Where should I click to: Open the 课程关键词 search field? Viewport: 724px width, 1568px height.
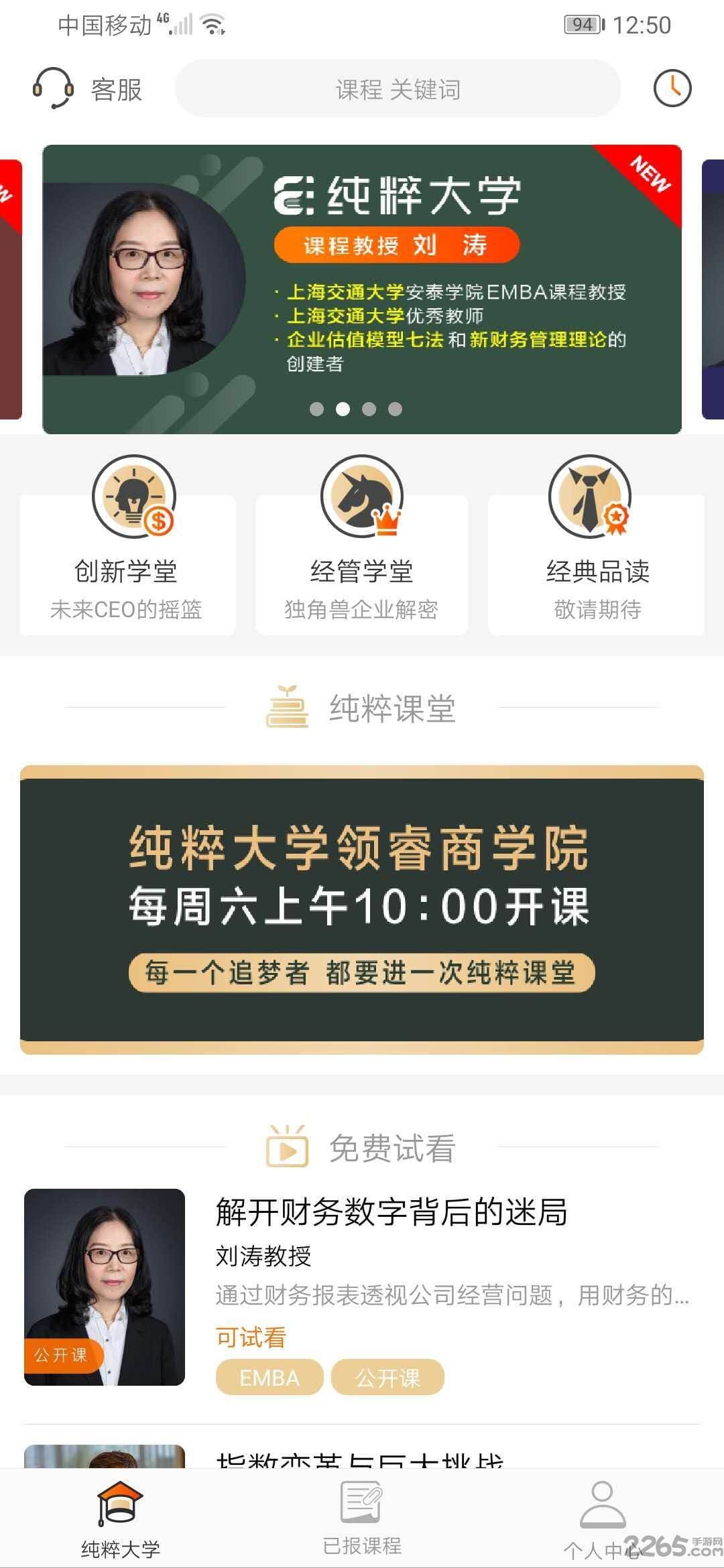(x=398, y=89)
